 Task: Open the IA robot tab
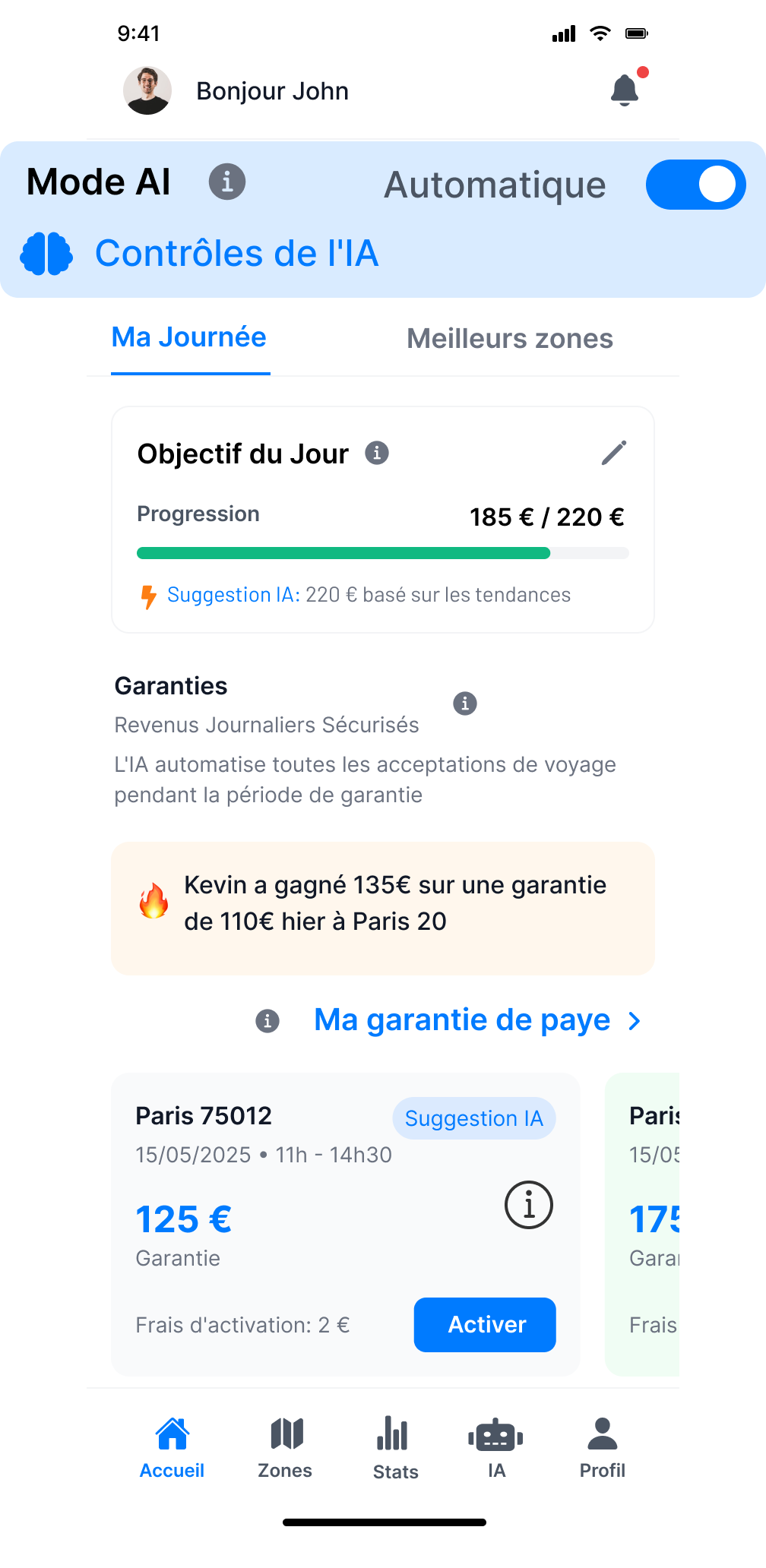pos(496,1448)
